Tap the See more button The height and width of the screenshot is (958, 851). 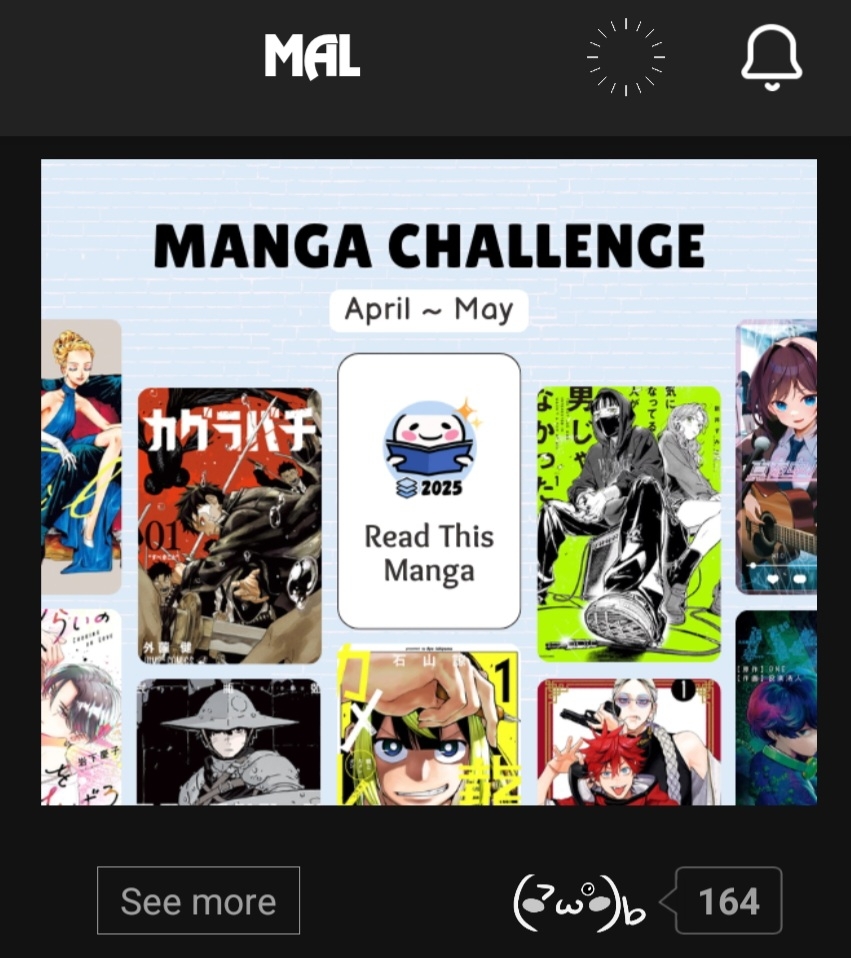(198, 901)
